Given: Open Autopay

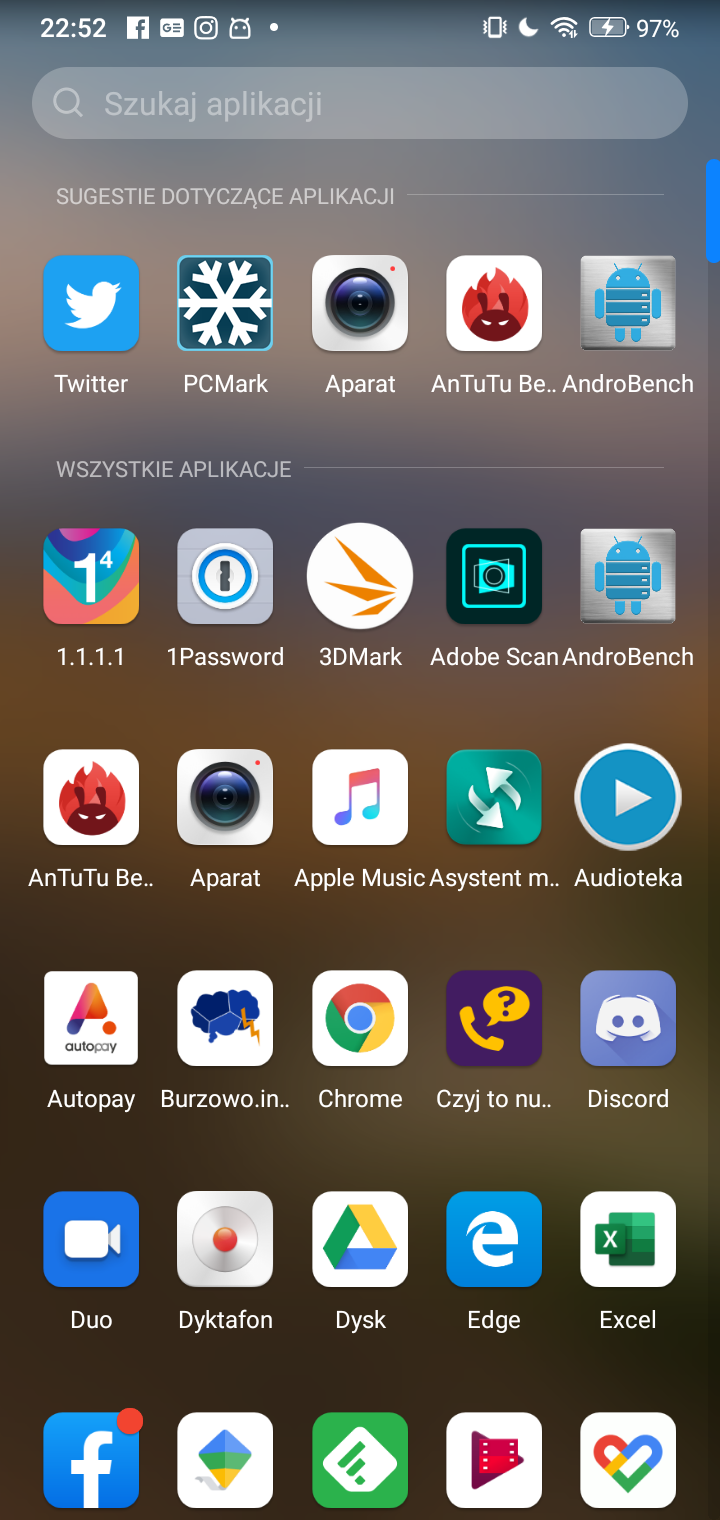Looking at the screenshot, I should 91,1019.
